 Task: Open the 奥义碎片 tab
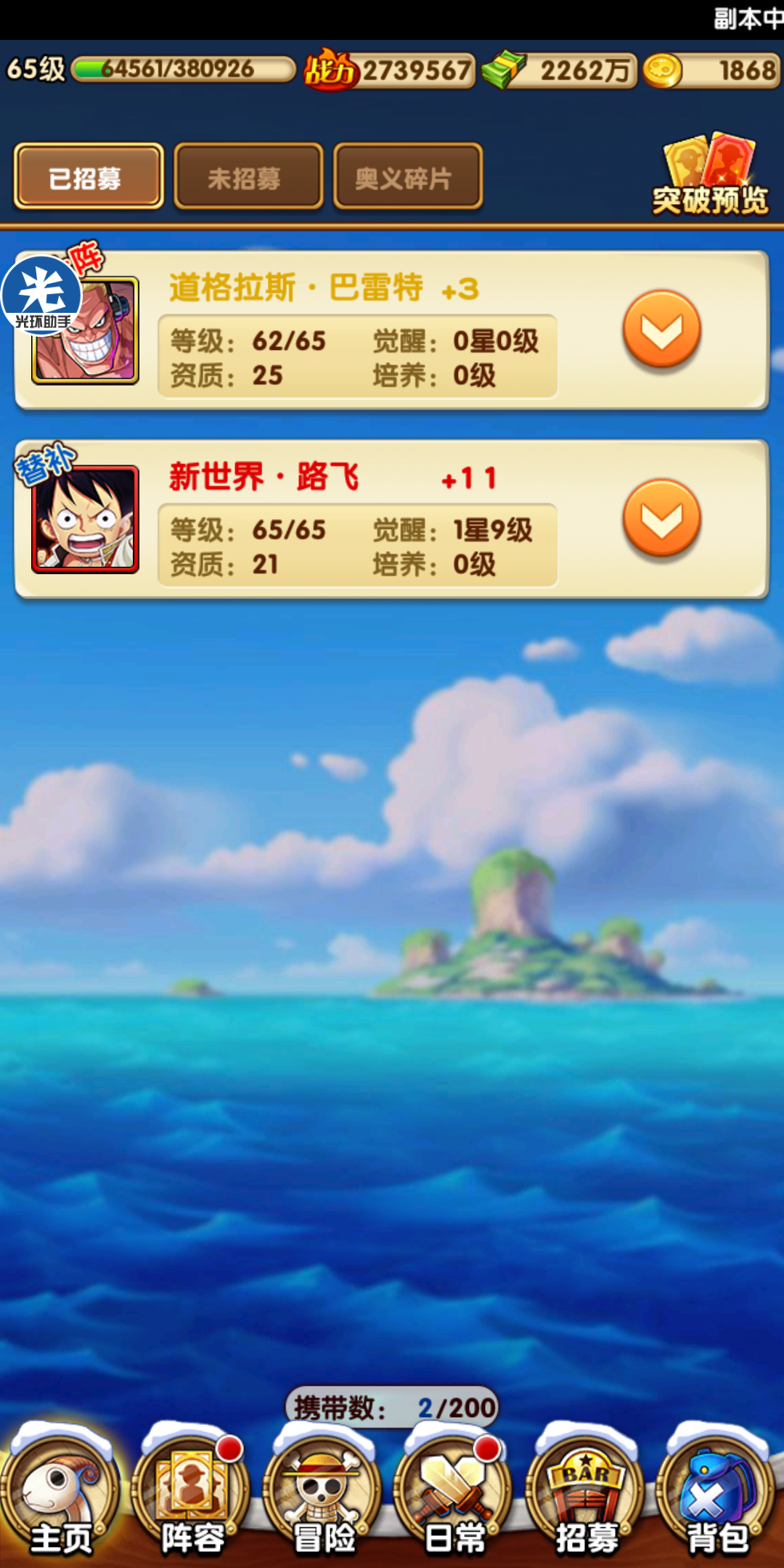point(407,176)
